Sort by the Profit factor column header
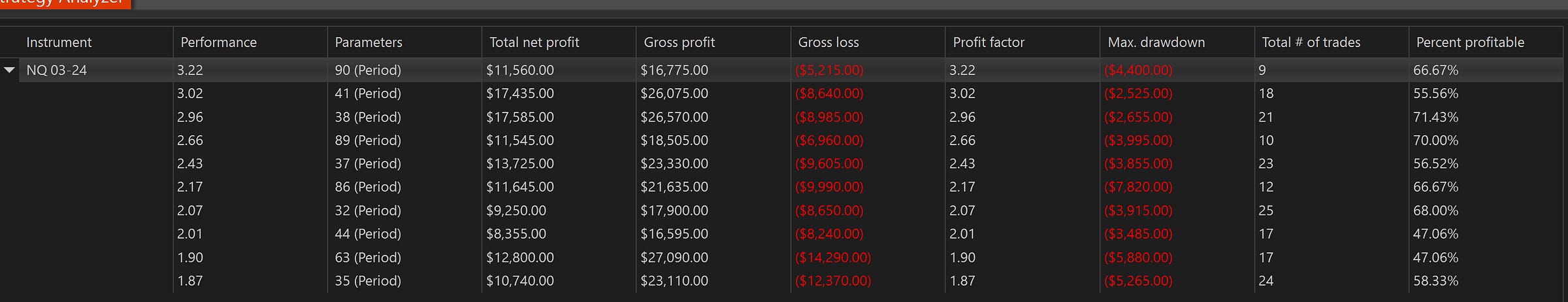The height and width of the screenshot is (302, 1568). coord(988,42)
